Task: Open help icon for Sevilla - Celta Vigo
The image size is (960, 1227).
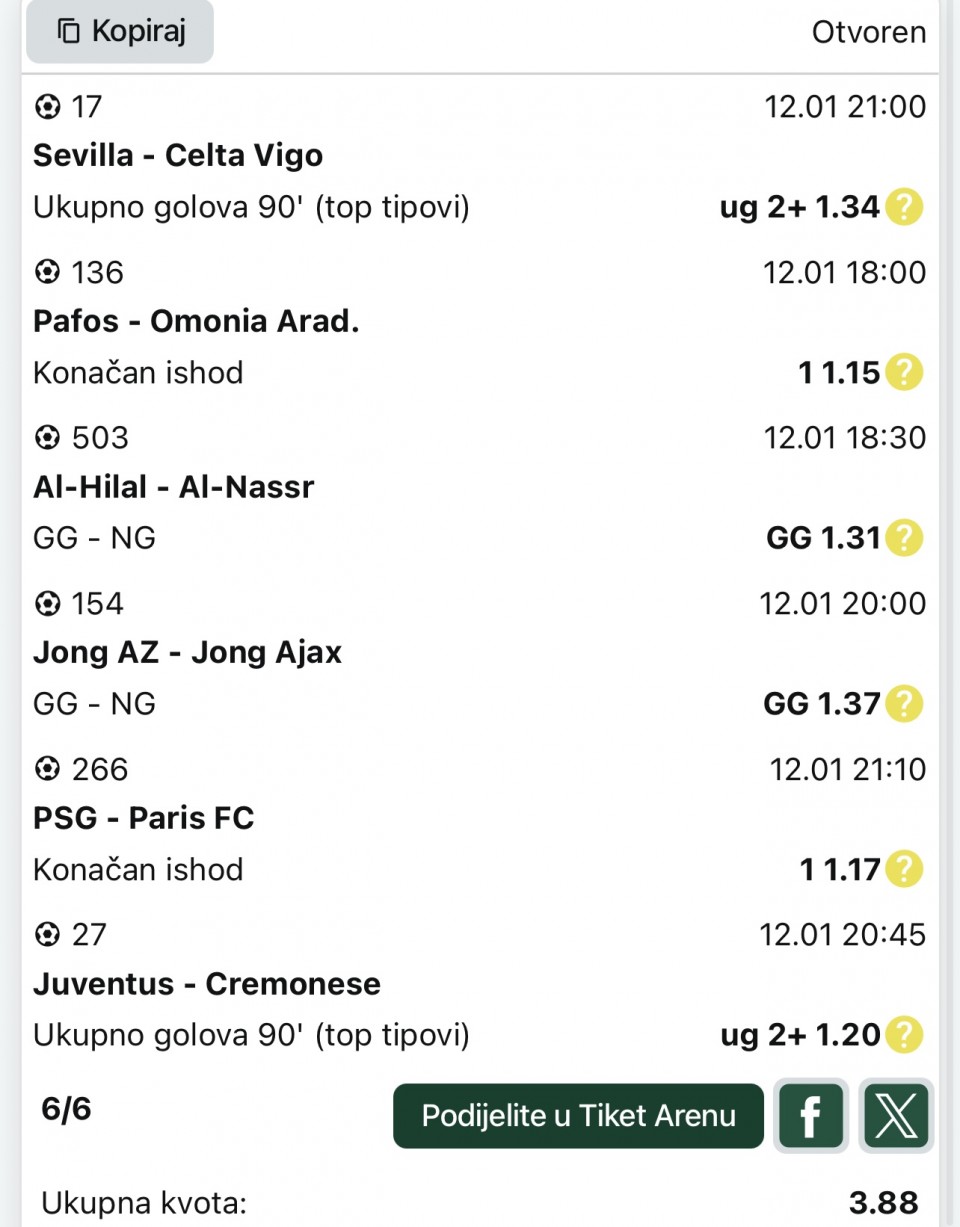Action: (904, 208)
